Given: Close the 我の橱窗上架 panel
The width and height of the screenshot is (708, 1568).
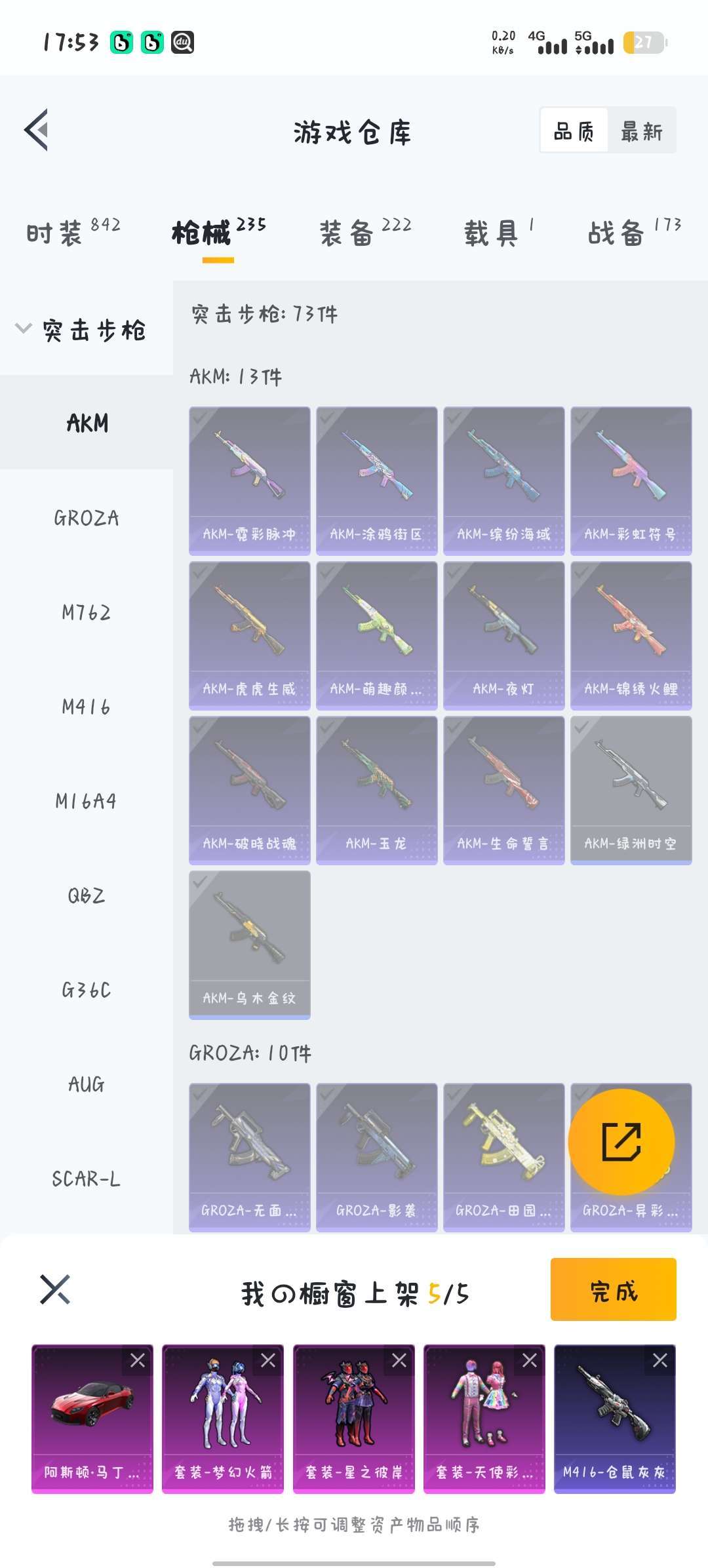Looking at the screenshot, I should [x=54, y=1289].
